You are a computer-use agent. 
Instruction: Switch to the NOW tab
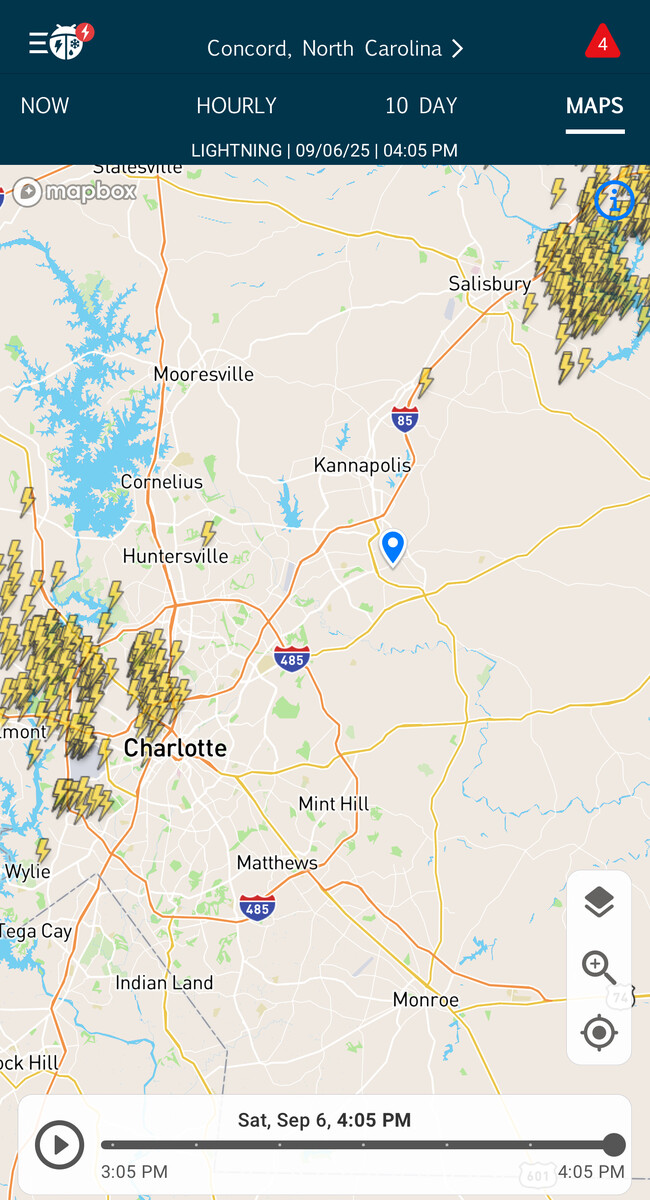(x=45, y=106)
